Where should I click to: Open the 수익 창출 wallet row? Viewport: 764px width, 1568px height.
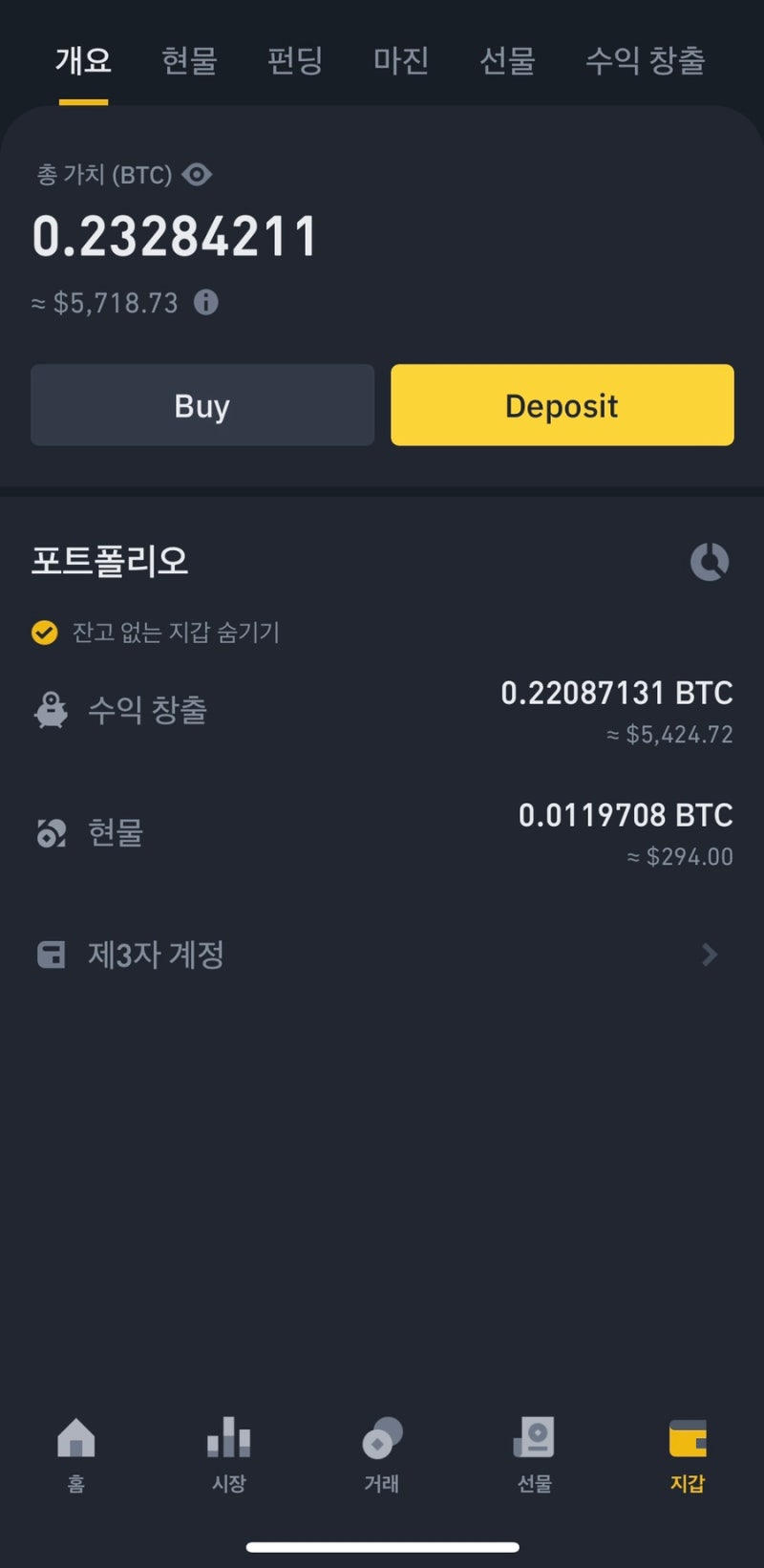(382, 712)
